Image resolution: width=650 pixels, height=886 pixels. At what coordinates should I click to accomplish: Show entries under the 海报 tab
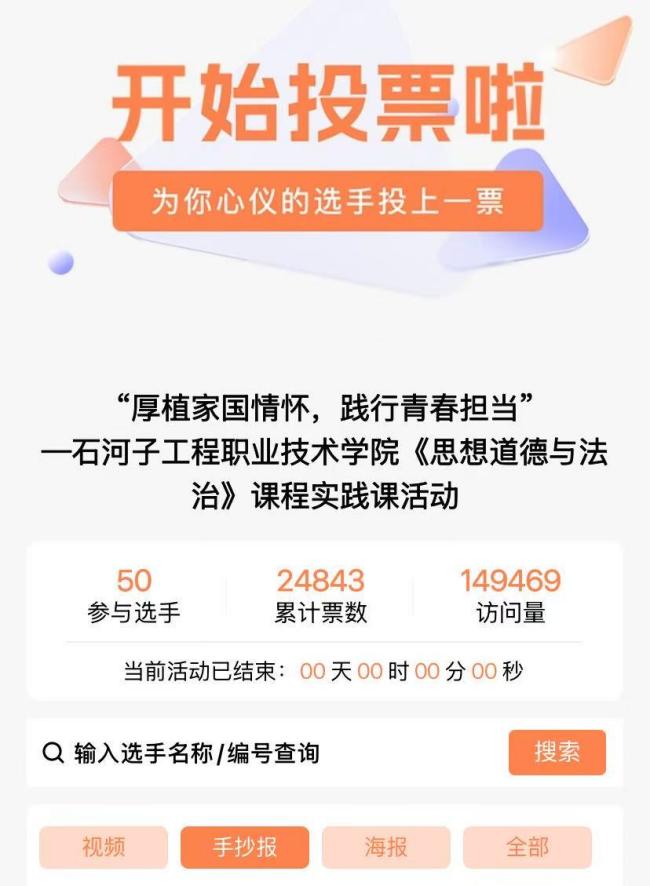point(386,847)
